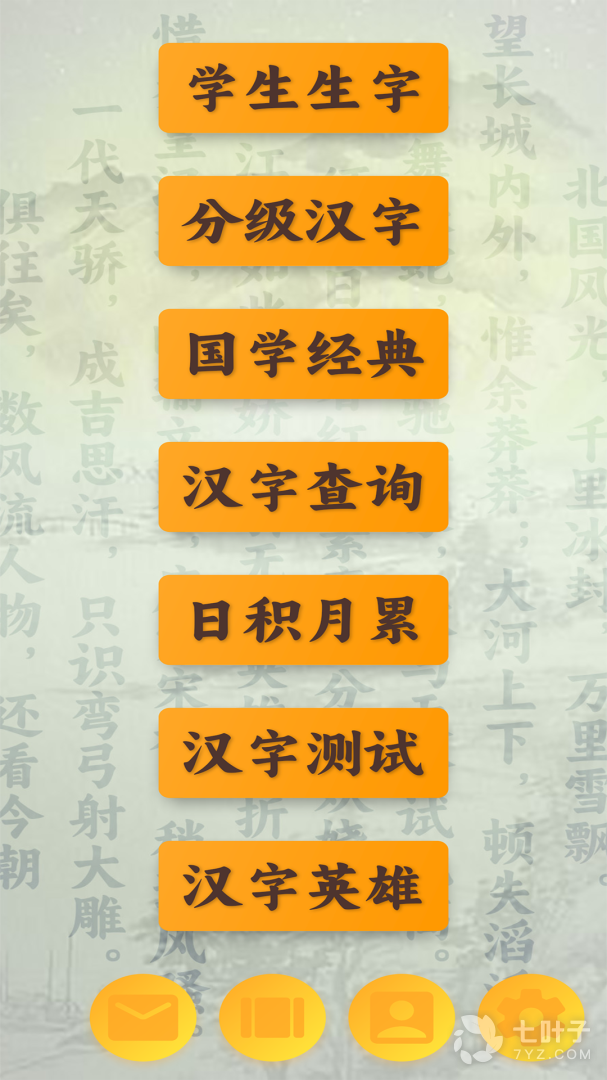Launch 汉字英雄 game mode

point(303,886)
